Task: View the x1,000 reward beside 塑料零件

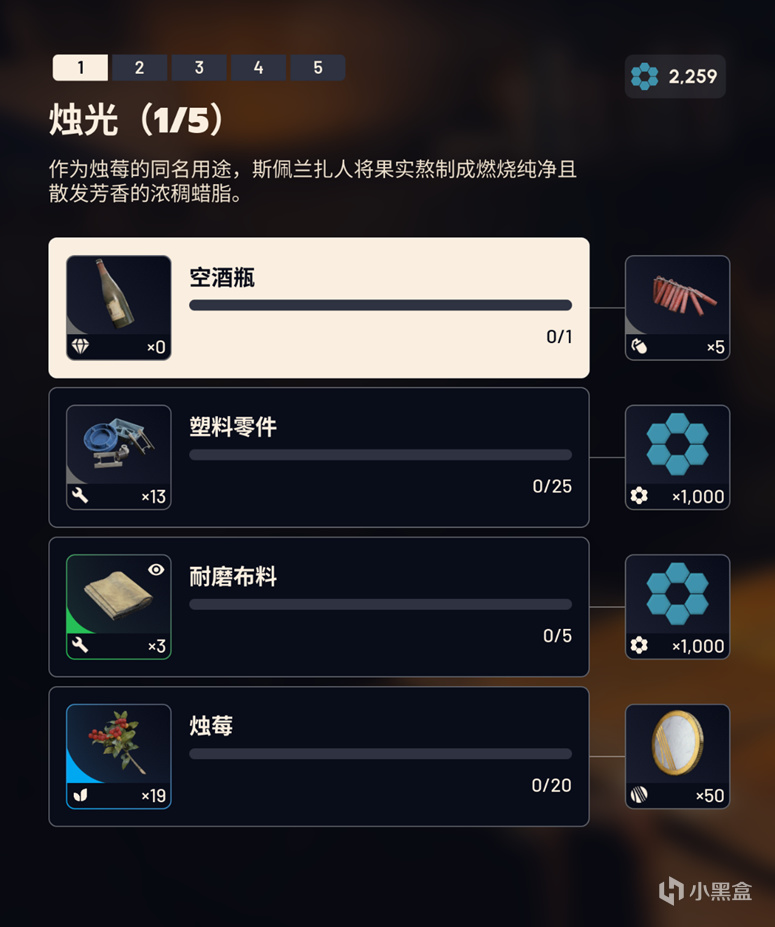Action: (677, 457)
